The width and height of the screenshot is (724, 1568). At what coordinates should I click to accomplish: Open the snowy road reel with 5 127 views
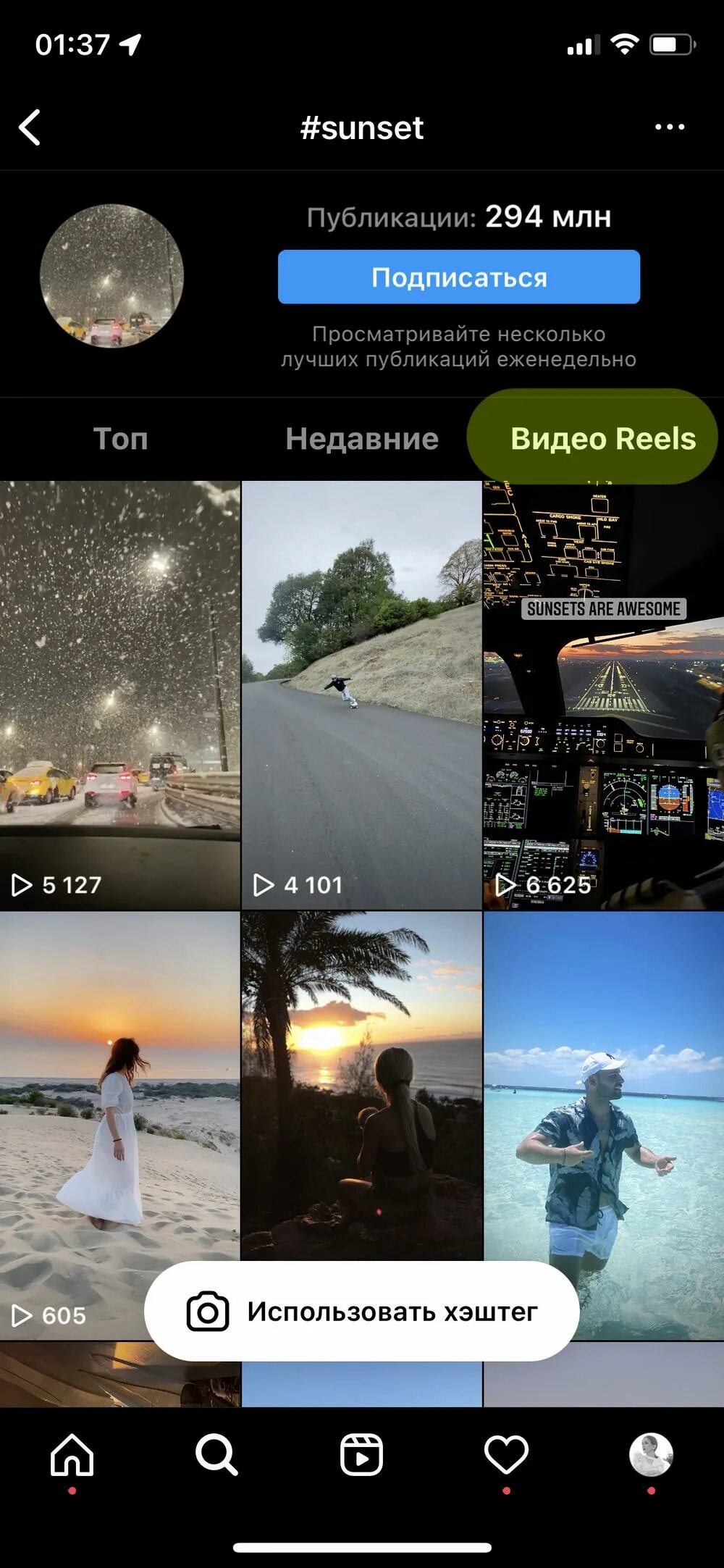tap(119, 695)
